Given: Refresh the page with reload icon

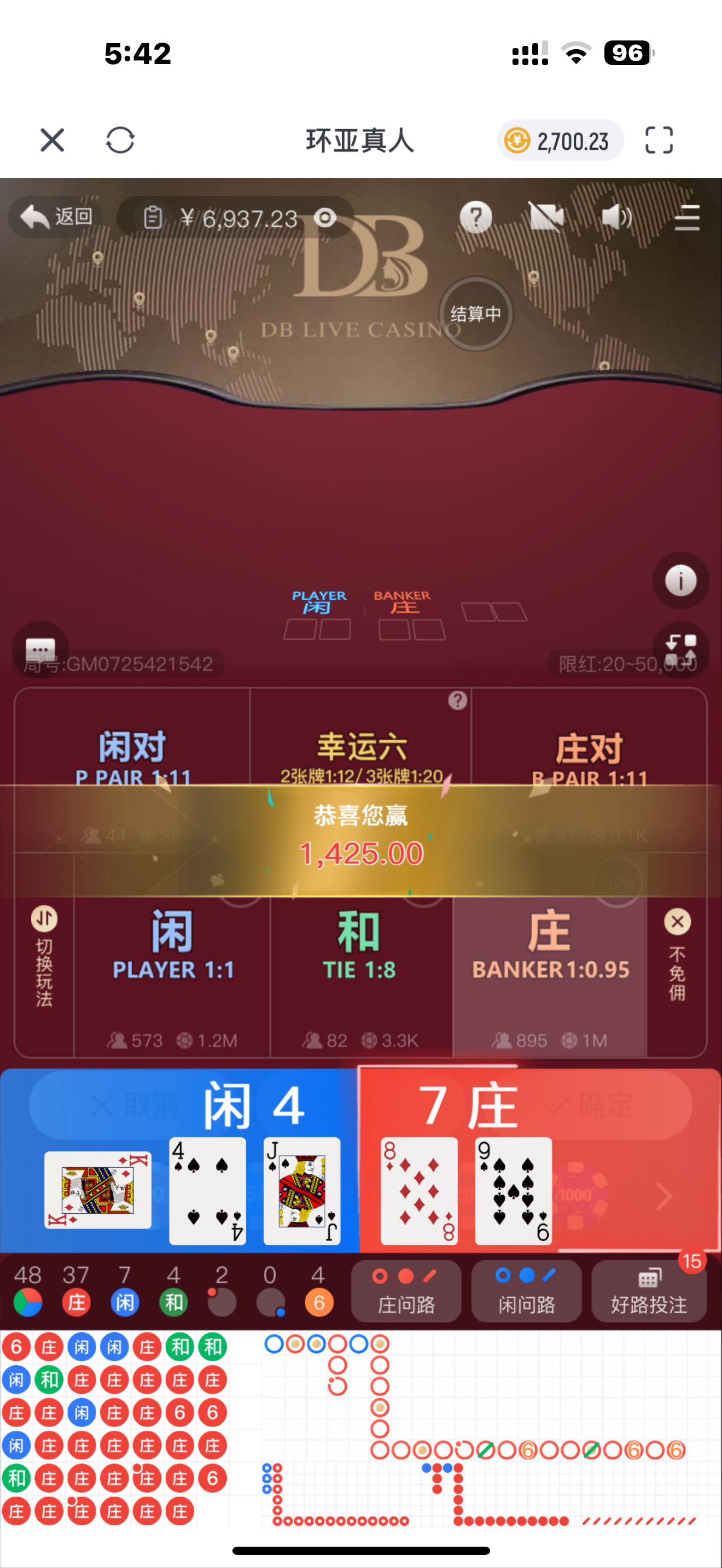Looking at the screenshot, I should click(x=120, y=140).
